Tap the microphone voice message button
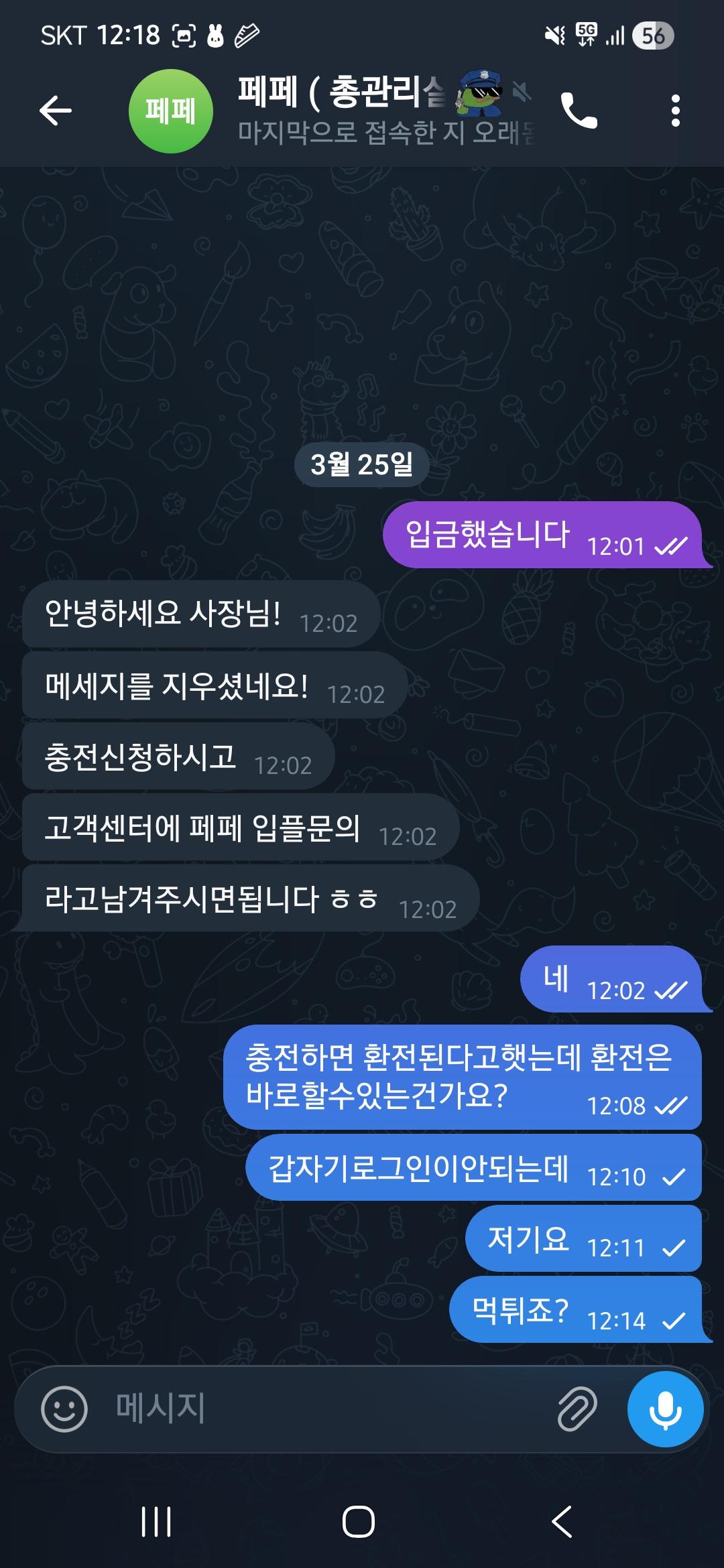This screenshot has width=724, height=1568. point(665,1409)
